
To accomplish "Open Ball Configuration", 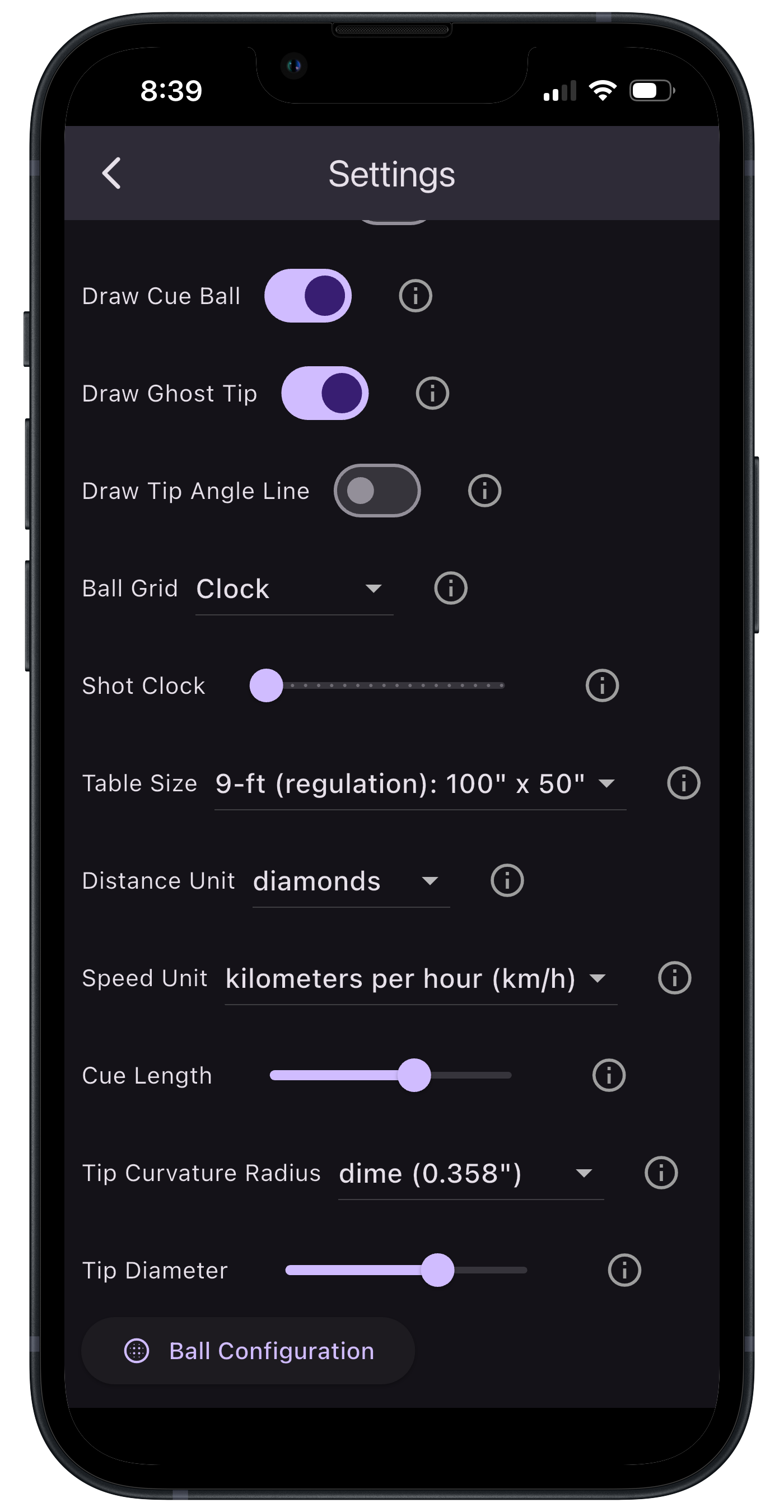I will coord(248,1351).
